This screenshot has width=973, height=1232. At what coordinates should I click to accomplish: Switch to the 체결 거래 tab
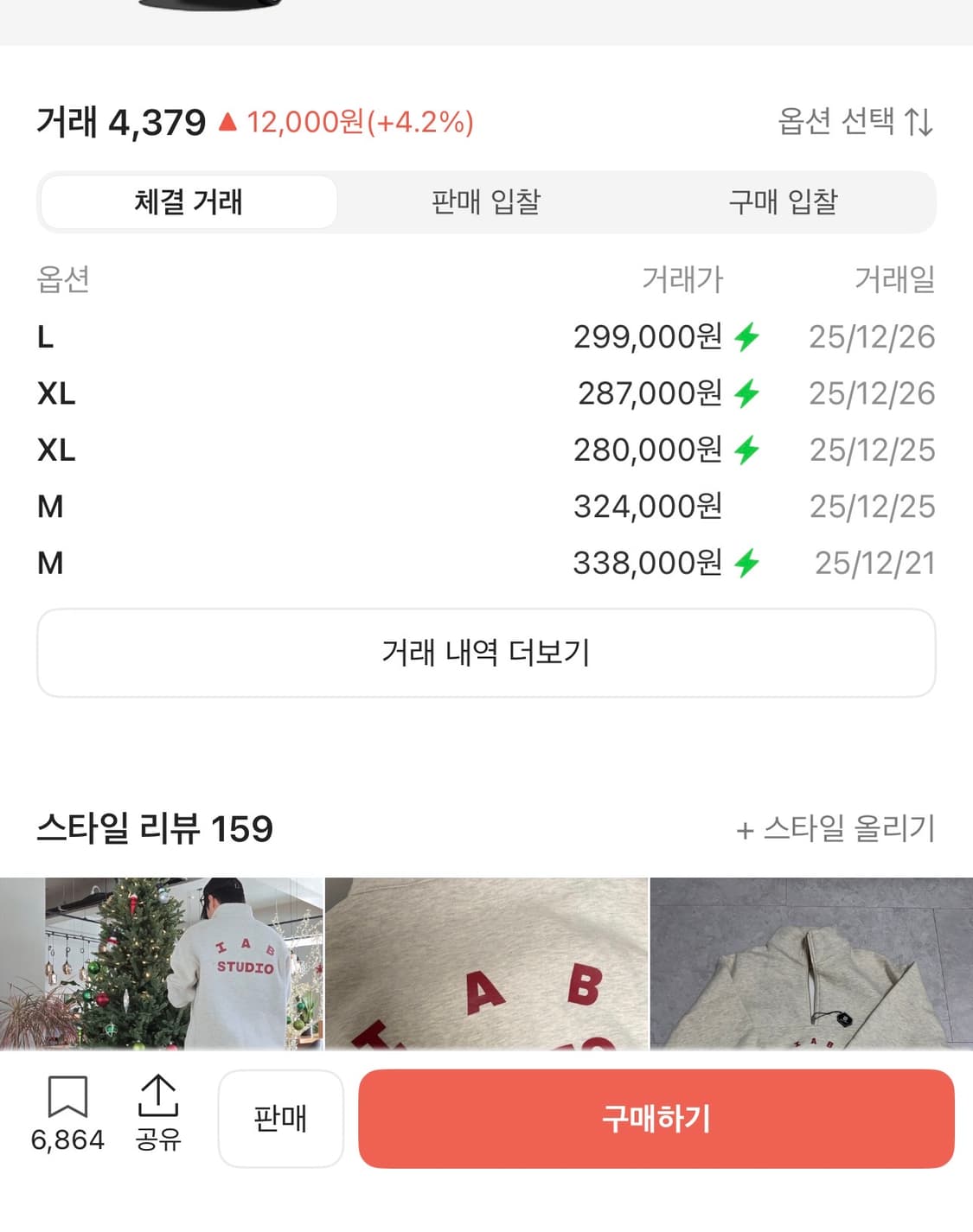[189, 201]
